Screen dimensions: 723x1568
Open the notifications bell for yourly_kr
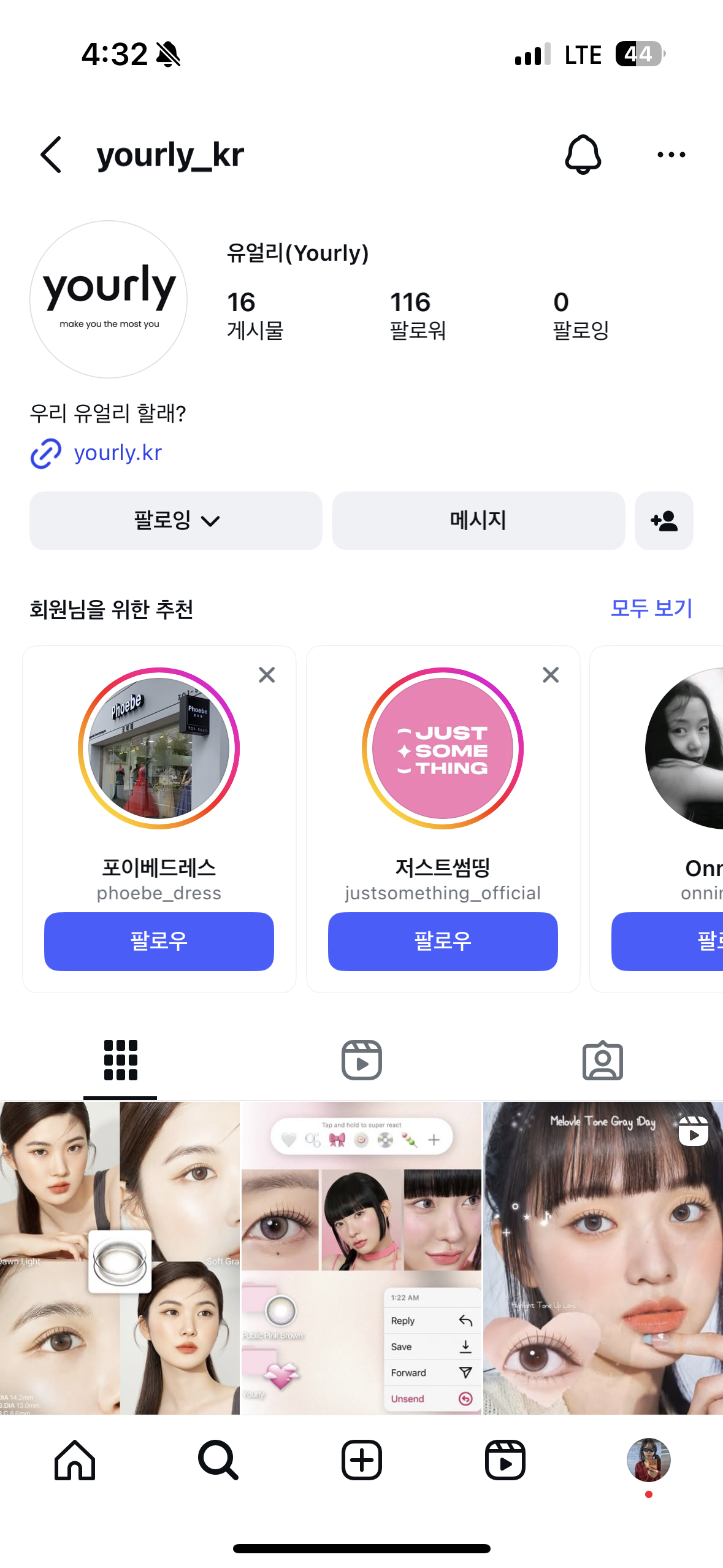[x=583, y=155]
